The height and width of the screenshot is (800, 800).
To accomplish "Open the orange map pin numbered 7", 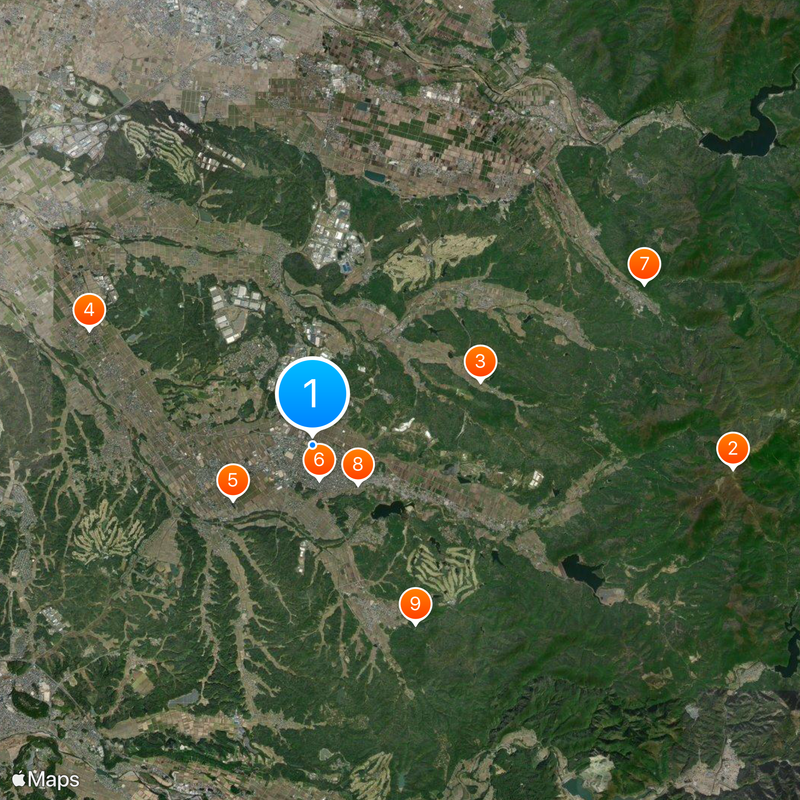I will pos(644,265).
